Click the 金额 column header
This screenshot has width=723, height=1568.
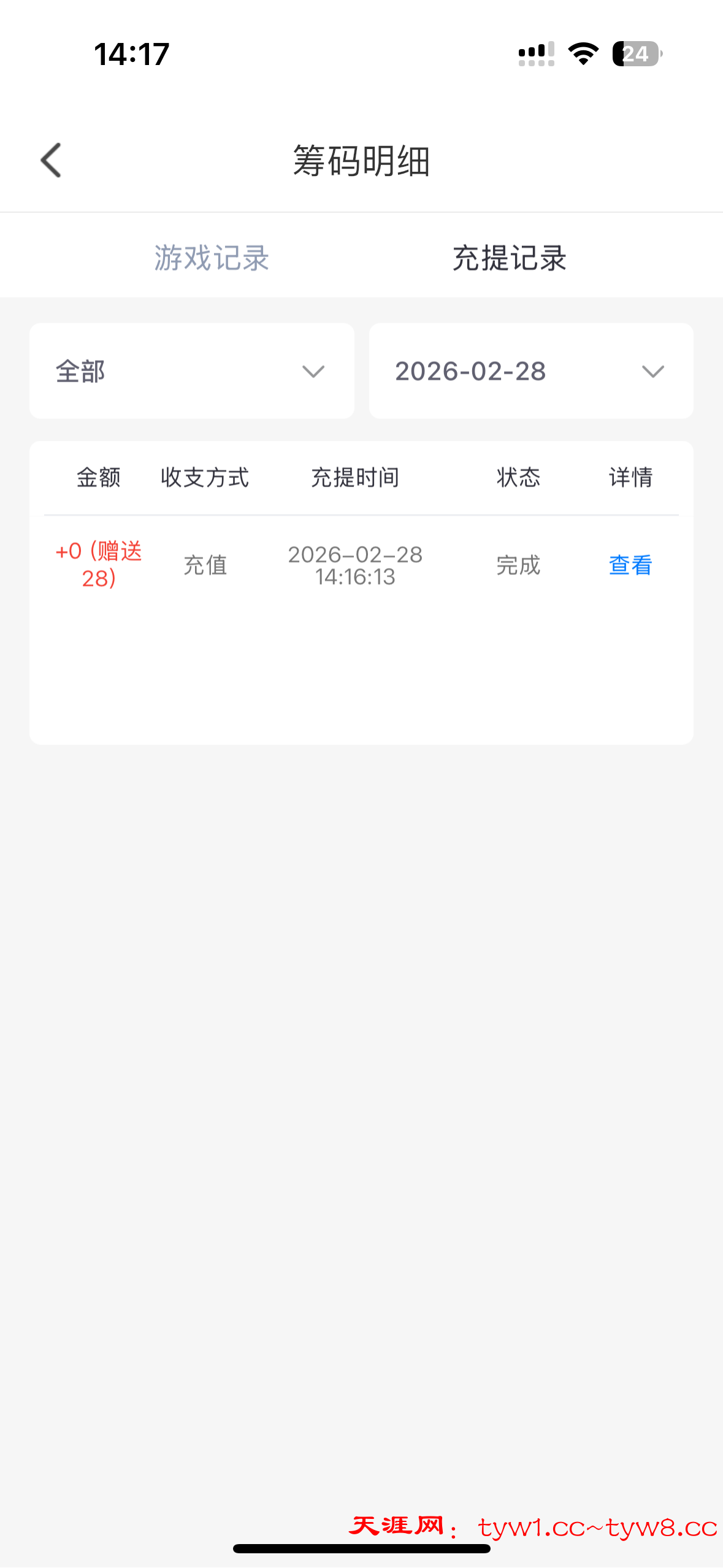99,478
